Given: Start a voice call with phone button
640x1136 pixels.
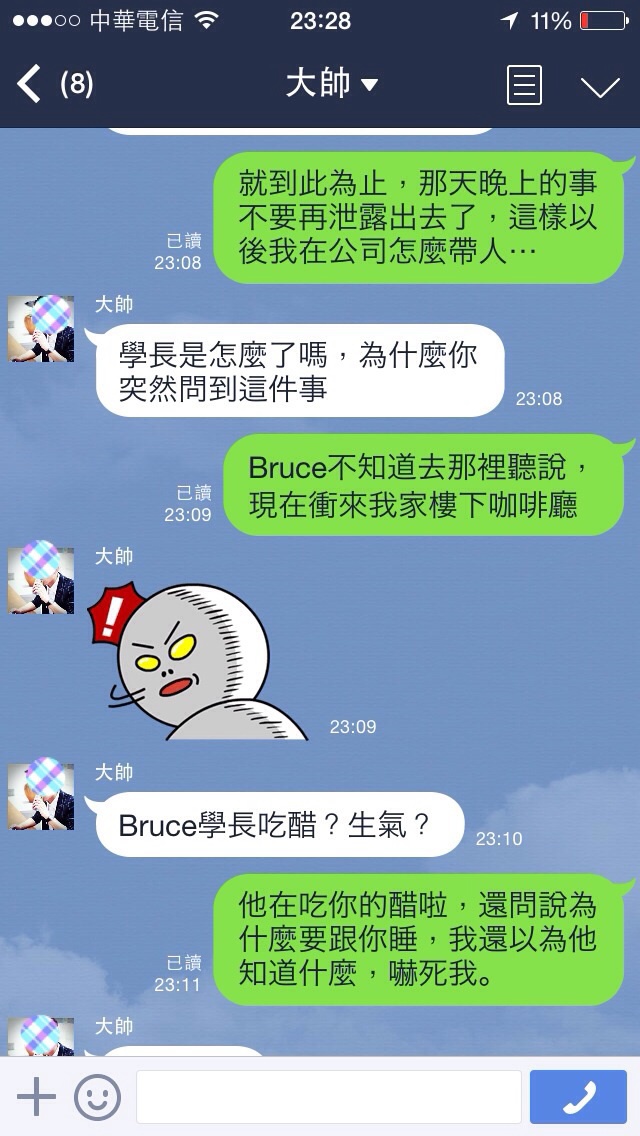Looking at the screenshot, I should tap(578, 1097).
